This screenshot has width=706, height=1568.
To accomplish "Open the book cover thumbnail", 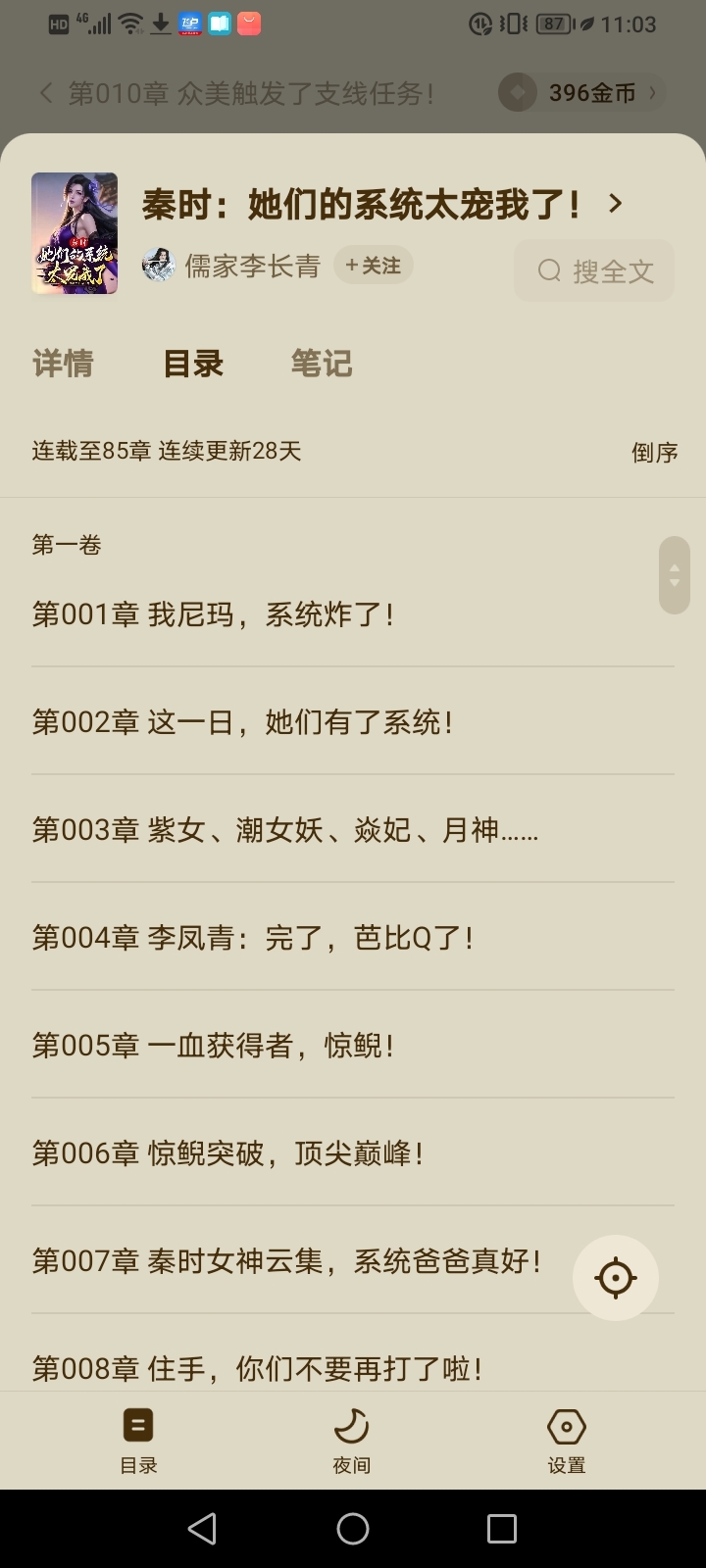I will 75,233.
